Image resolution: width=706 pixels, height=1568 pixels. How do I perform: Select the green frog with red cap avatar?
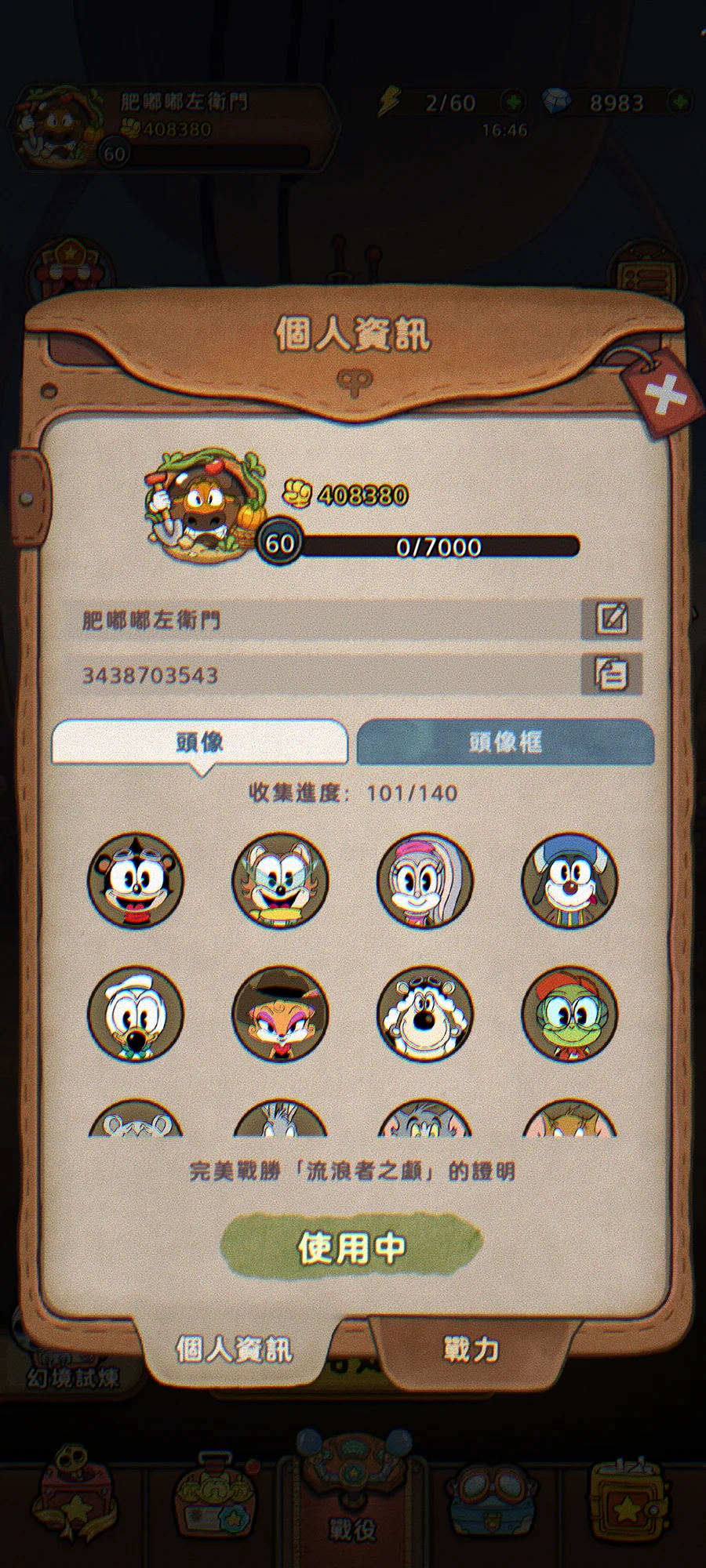click(x=570, y=1014)
